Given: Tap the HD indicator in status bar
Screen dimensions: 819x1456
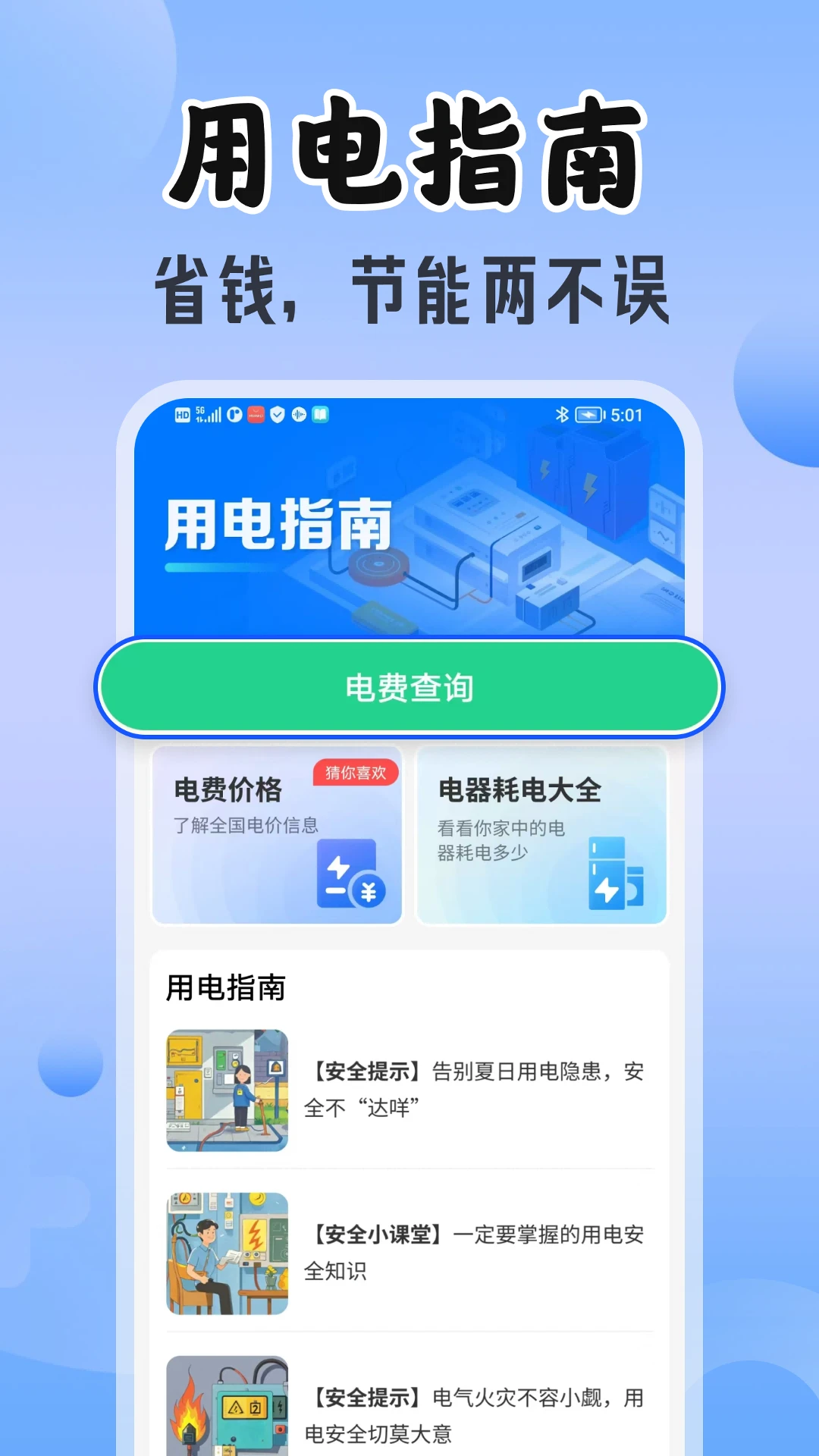Looking at the screenshot, I should (x=182, y=415).
